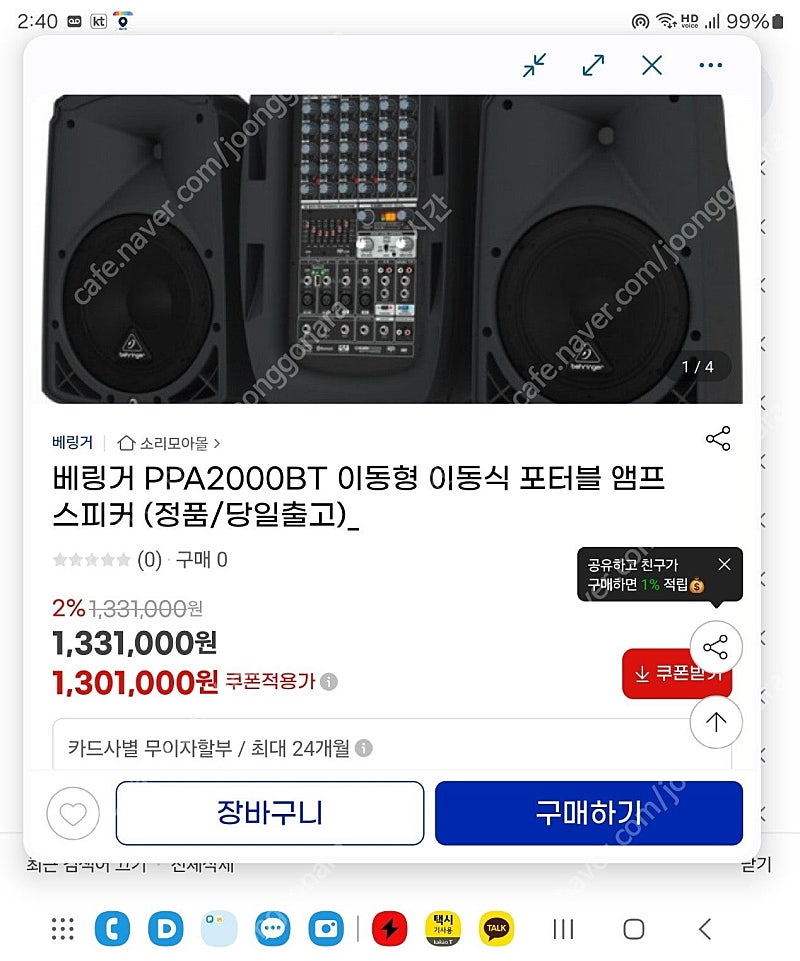Viewport: 800px width, 961px height.
Task: Visit the 소리모아몰 store page
Action: pyautogui.click(x=169, y=442)
